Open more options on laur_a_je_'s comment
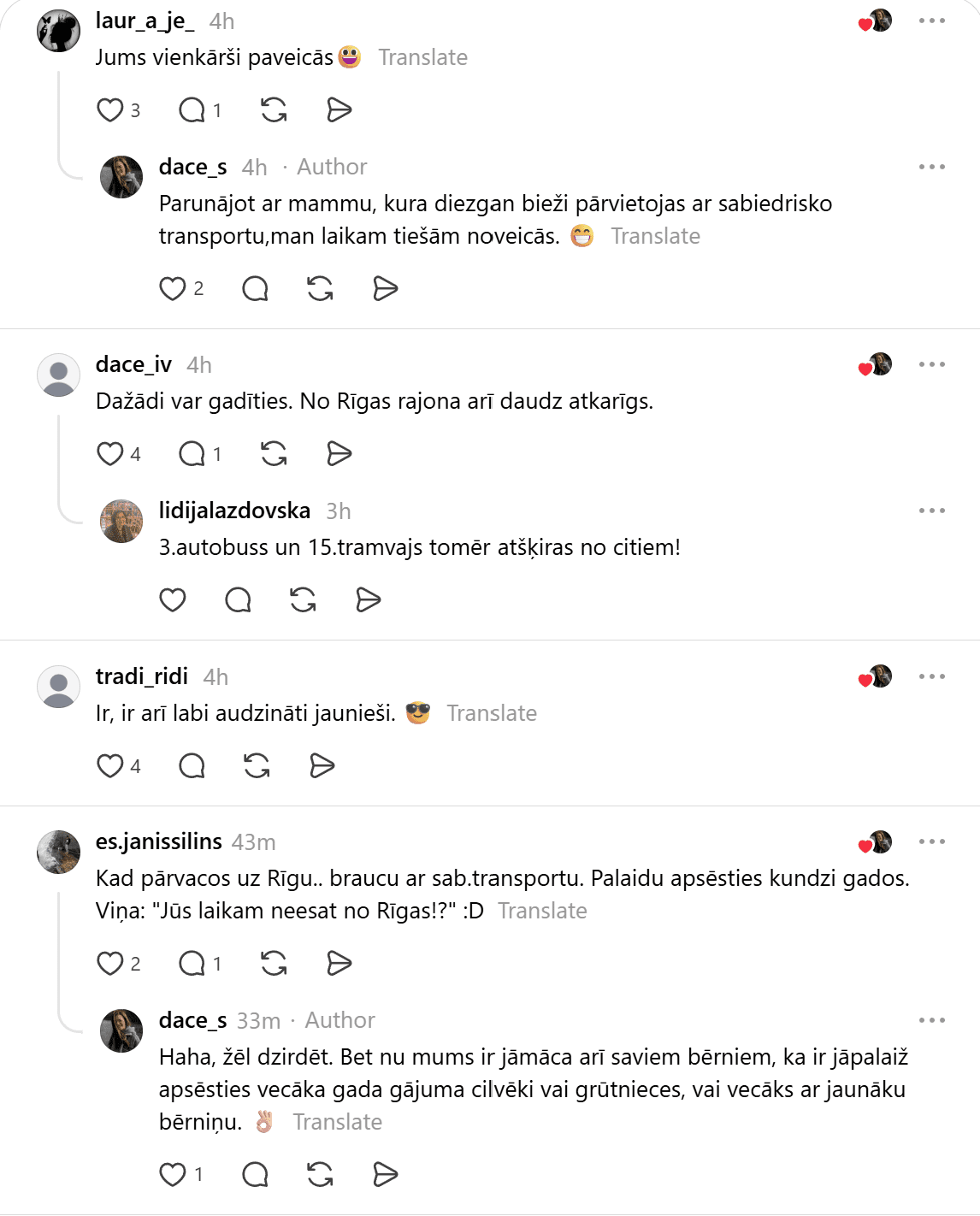Screen dimensions: 980x1216 (931, 21)
